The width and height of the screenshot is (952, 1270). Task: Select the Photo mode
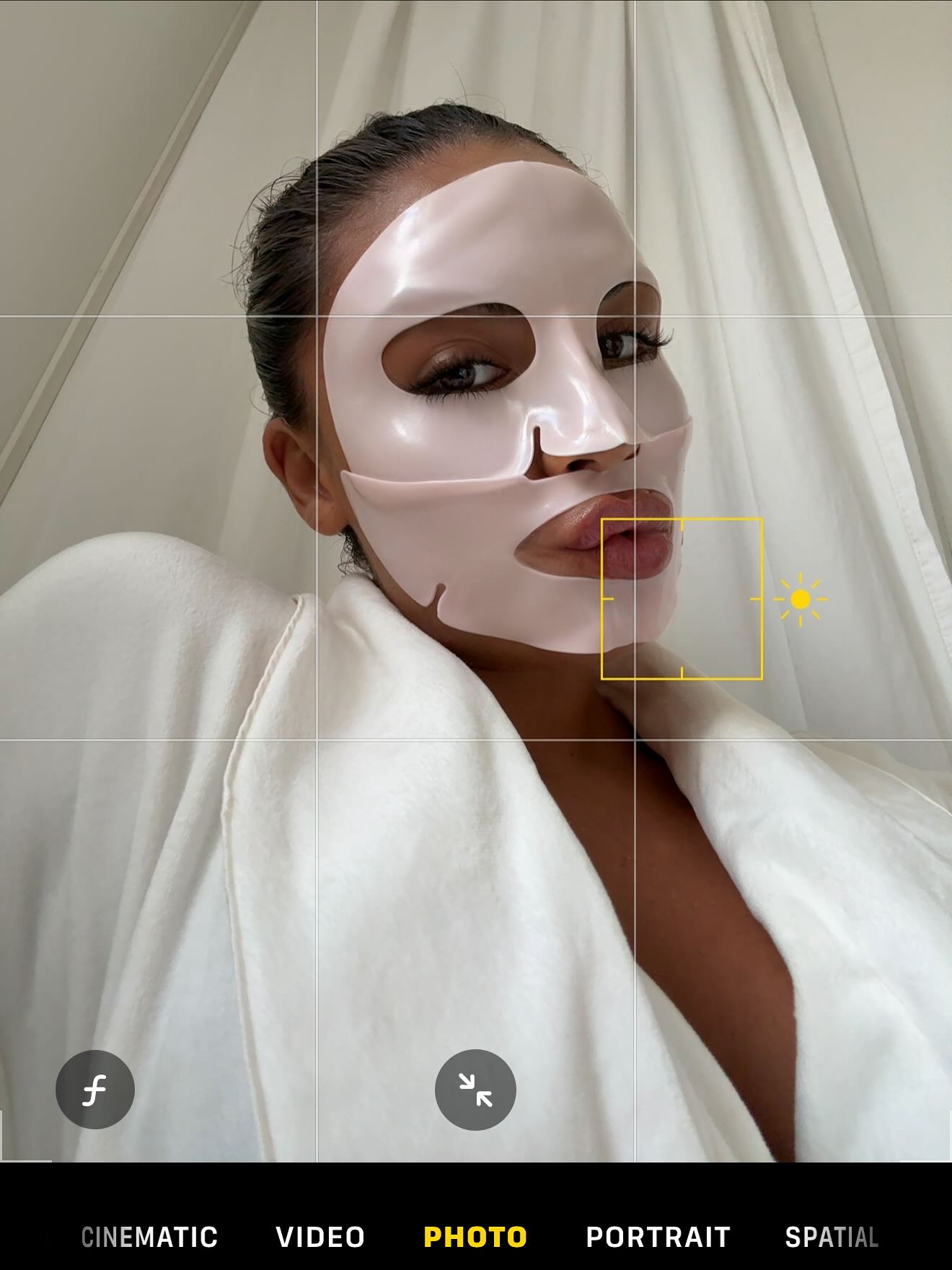pos(475,1237)
